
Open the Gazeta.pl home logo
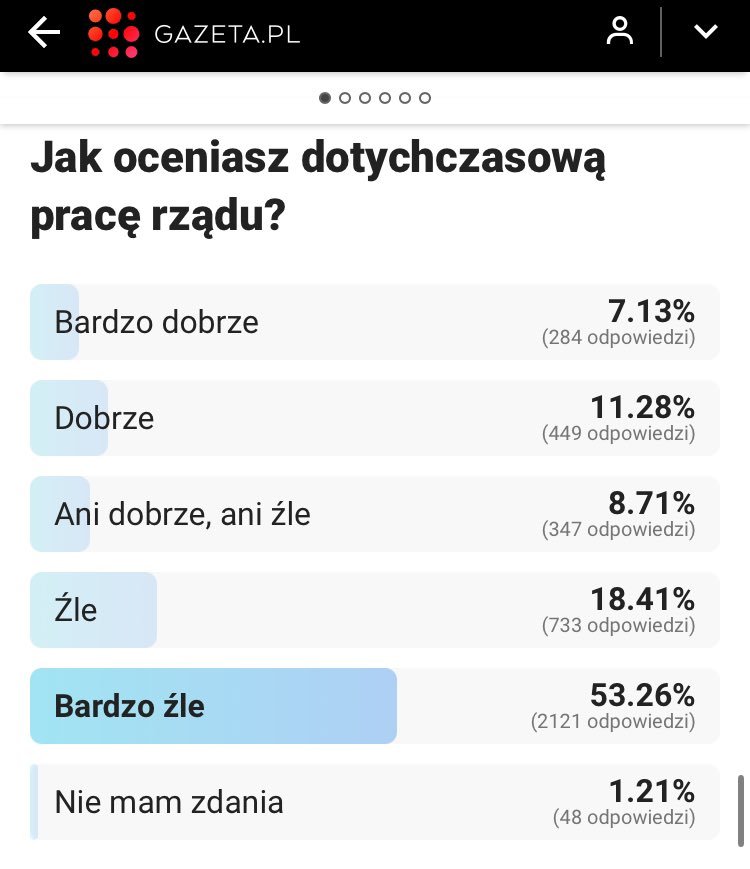point(194,33)
